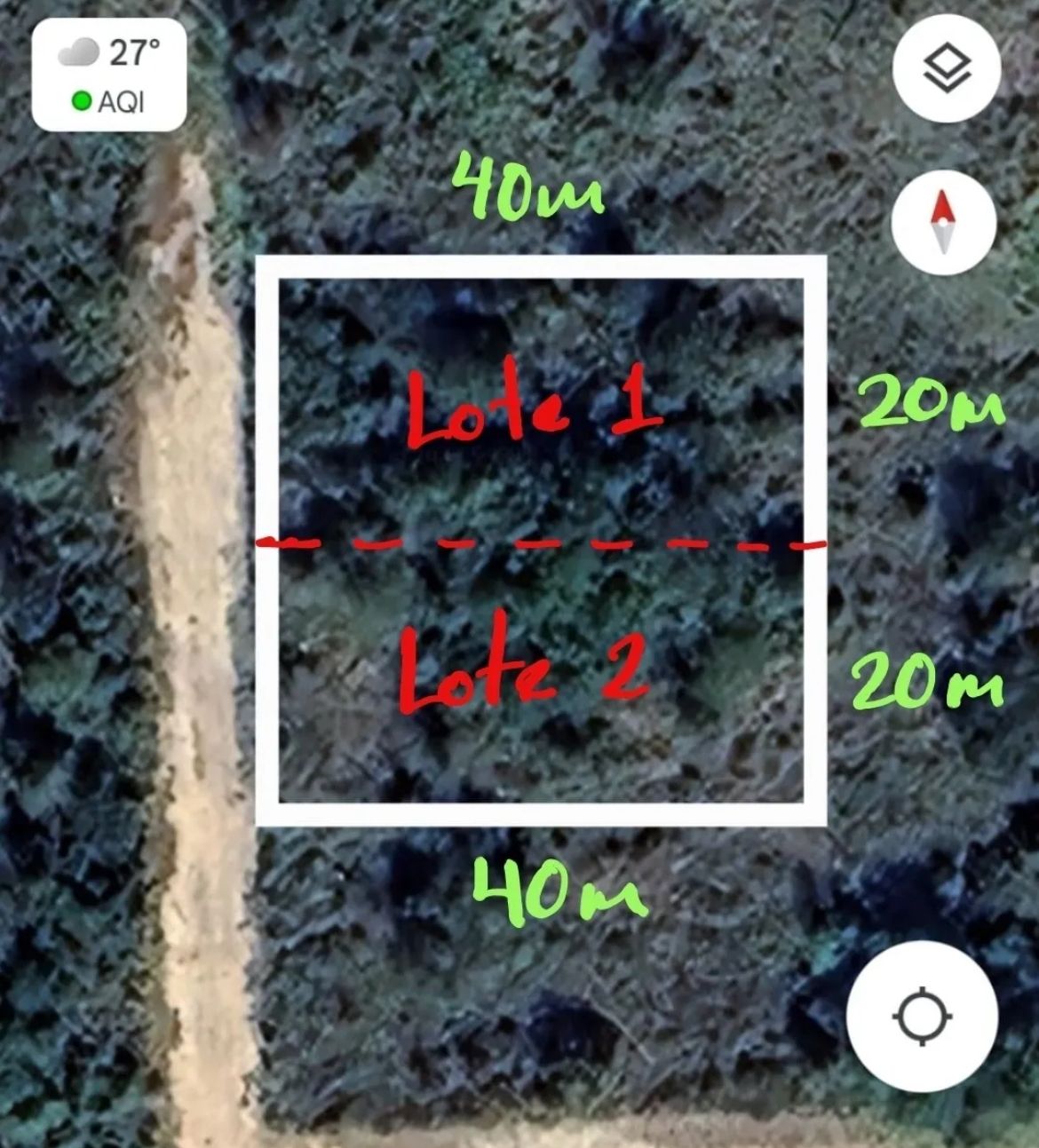
Task: Open the map layers selector
Action: [x=947, y=69]
